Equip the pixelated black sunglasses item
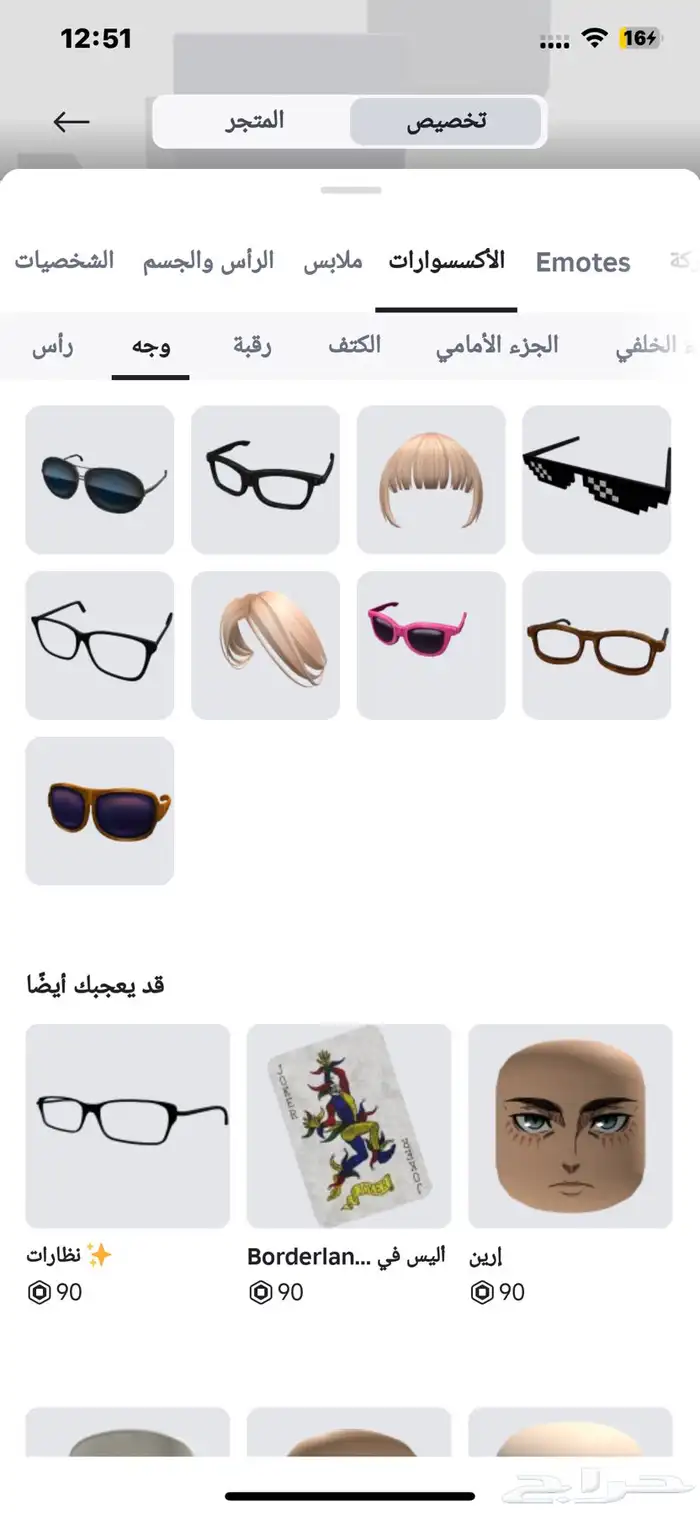This screenshot has width=700, height=1514. 596,480
